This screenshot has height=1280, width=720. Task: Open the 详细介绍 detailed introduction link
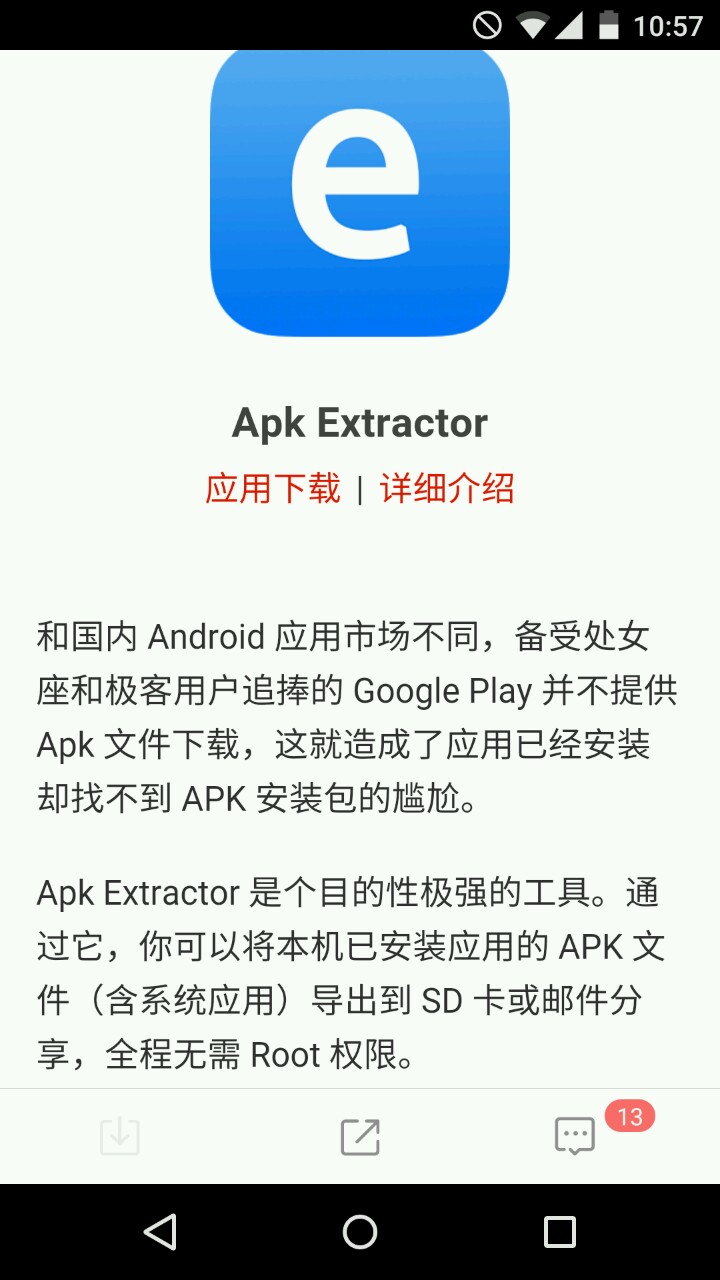(447, 489)
